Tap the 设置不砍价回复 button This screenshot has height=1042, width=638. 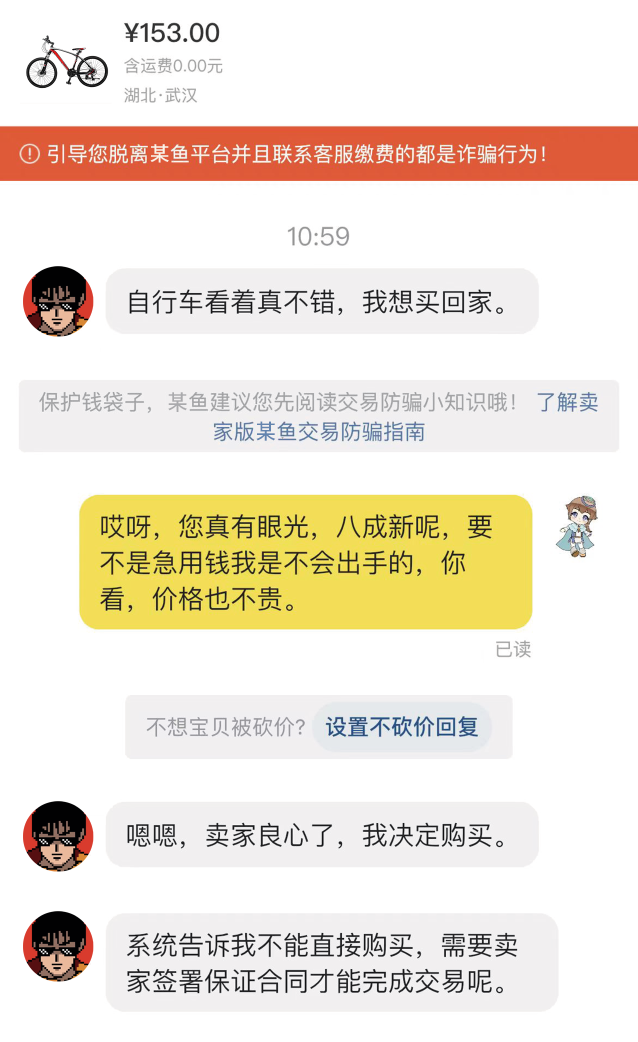(x=402, y=727)
